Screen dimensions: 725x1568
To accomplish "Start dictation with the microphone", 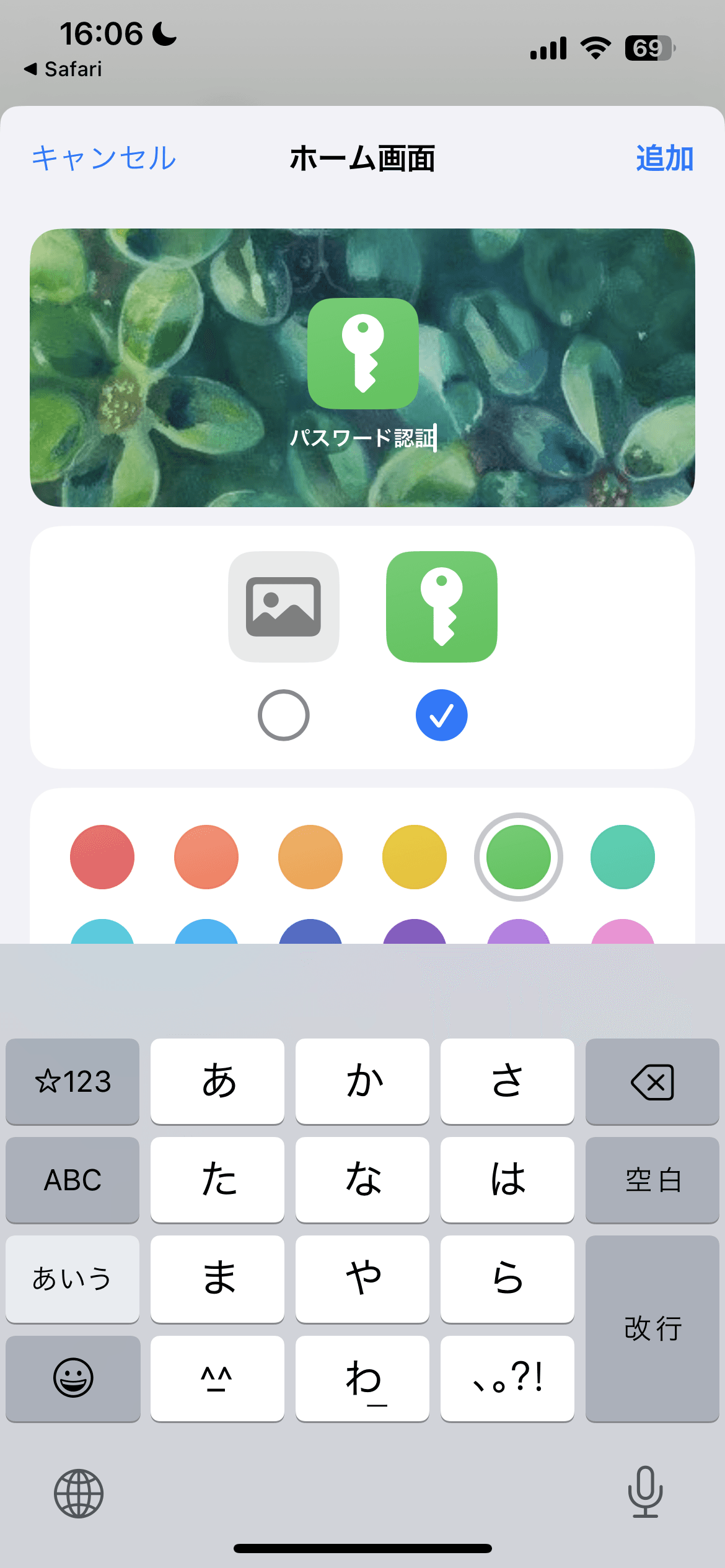I will 645,1492.
